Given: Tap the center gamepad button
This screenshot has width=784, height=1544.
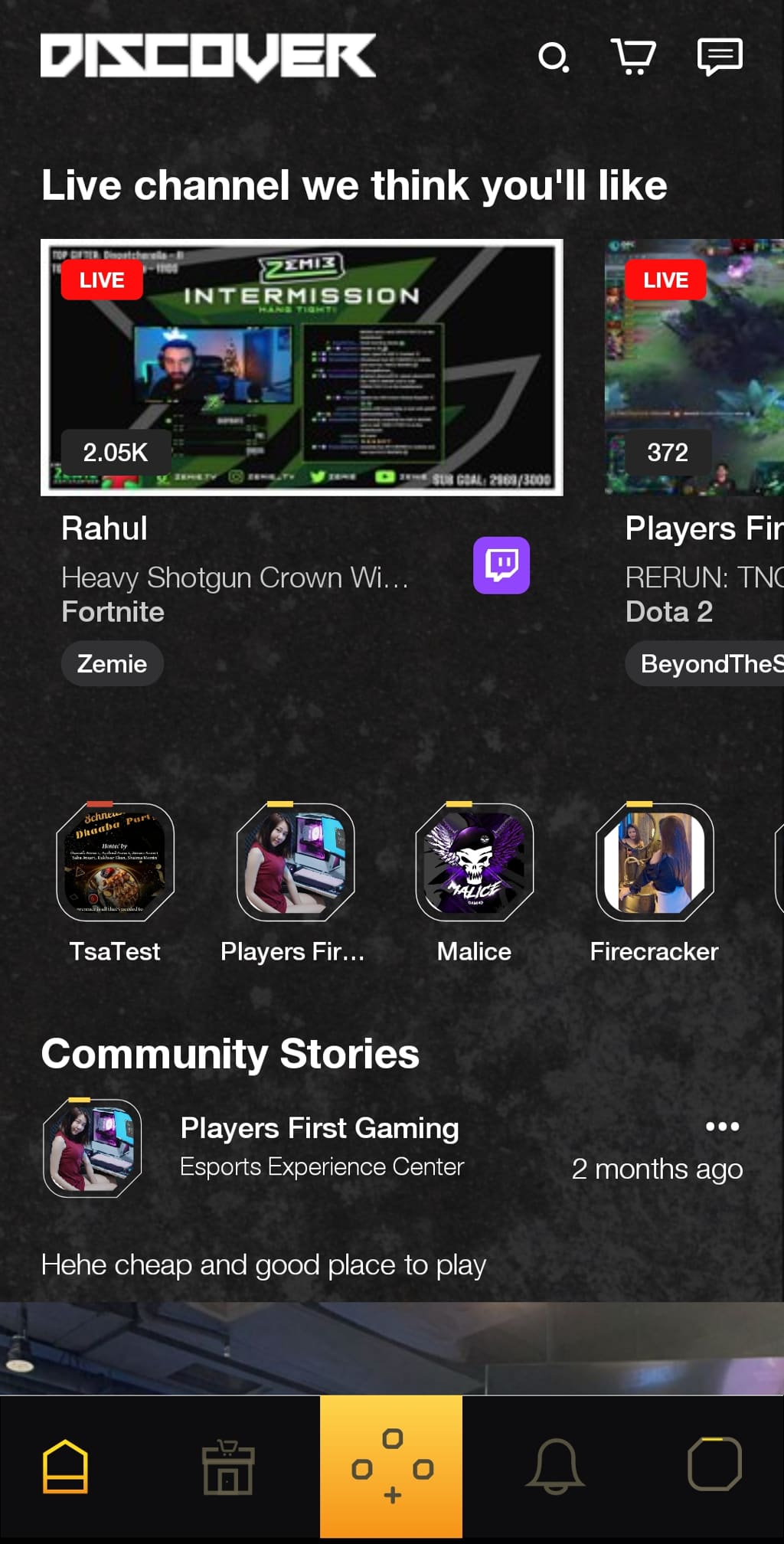Looking at the screenshot, I should pos(391,1467).
